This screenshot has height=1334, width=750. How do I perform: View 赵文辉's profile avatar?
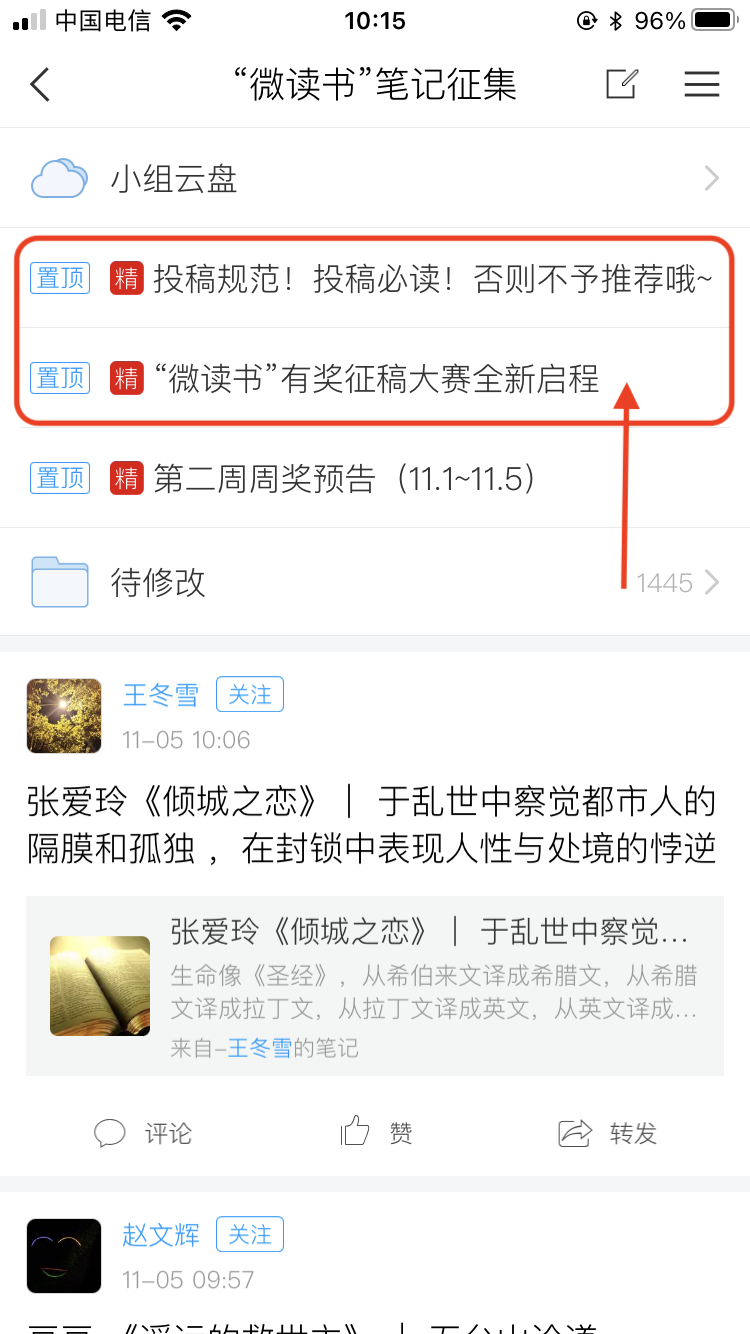point(64,1256)
